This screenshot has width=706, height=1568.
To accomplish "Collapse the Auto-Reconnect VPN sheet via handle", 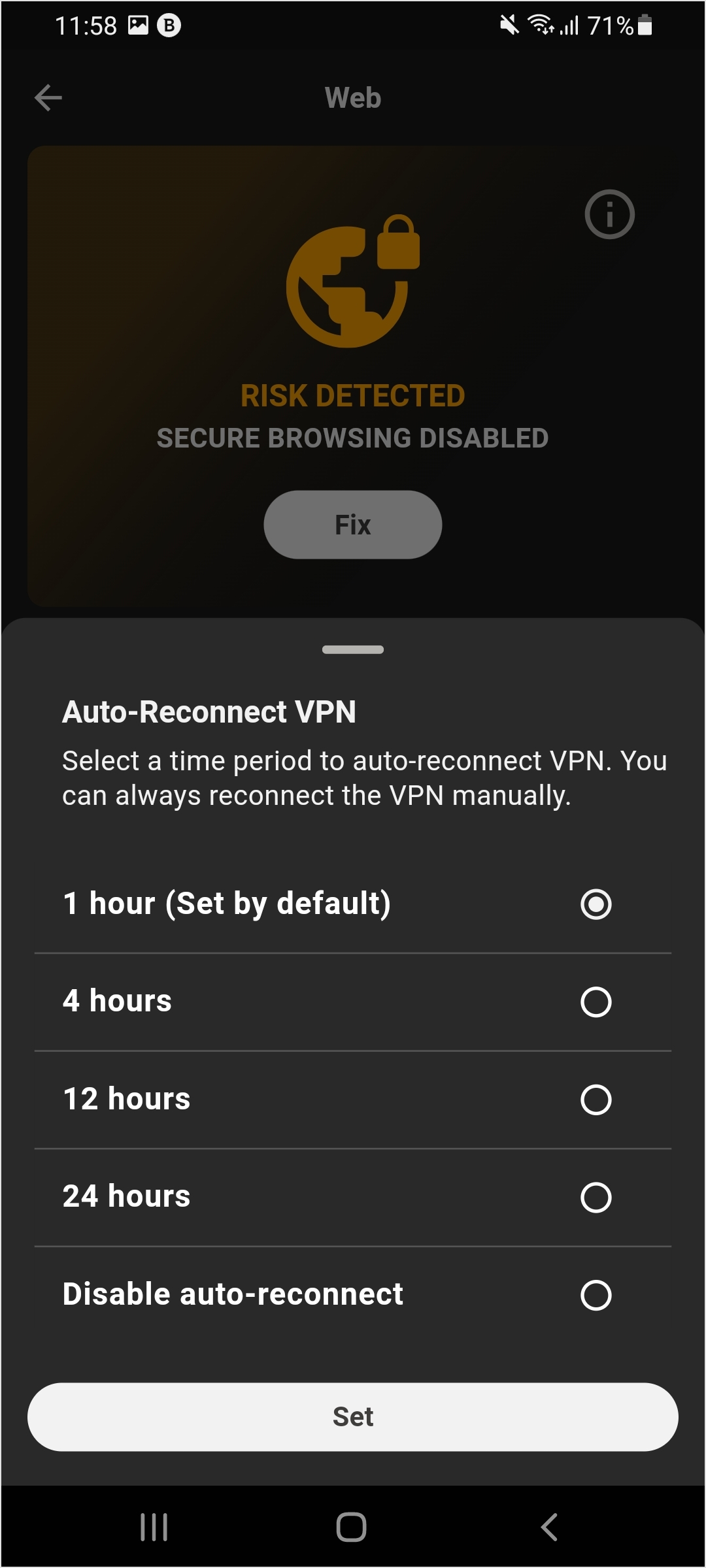I will click(x=353, y=649).
